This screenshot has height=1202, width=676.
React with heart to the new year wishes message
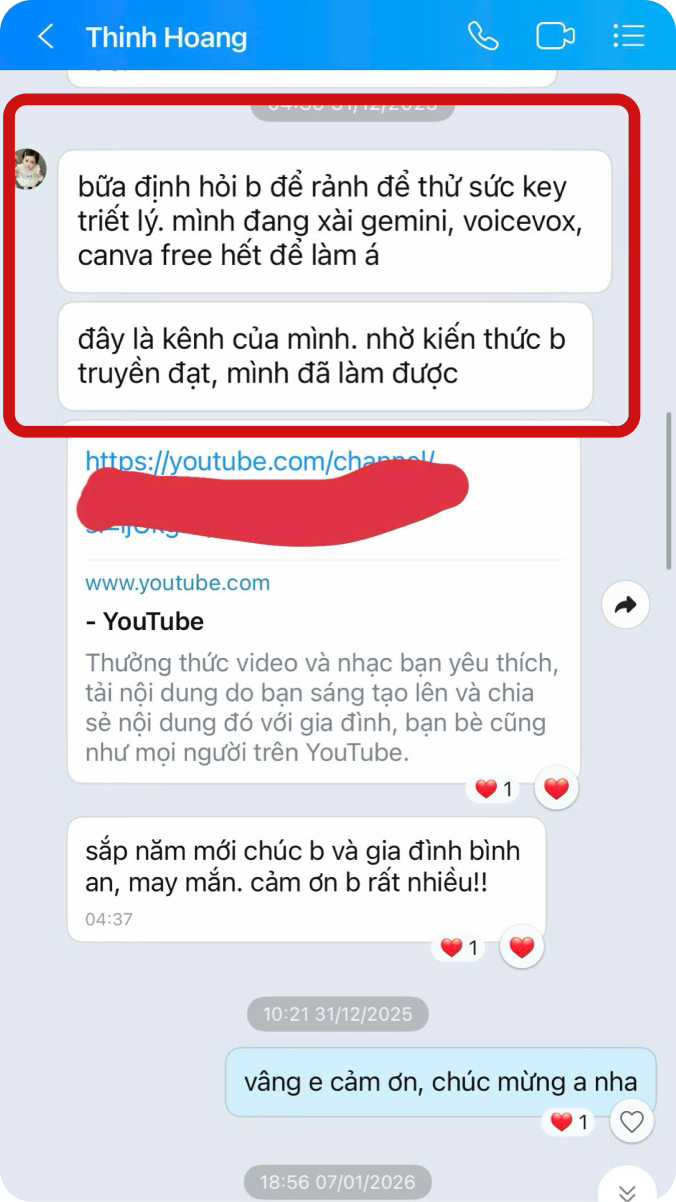(522, 947)
